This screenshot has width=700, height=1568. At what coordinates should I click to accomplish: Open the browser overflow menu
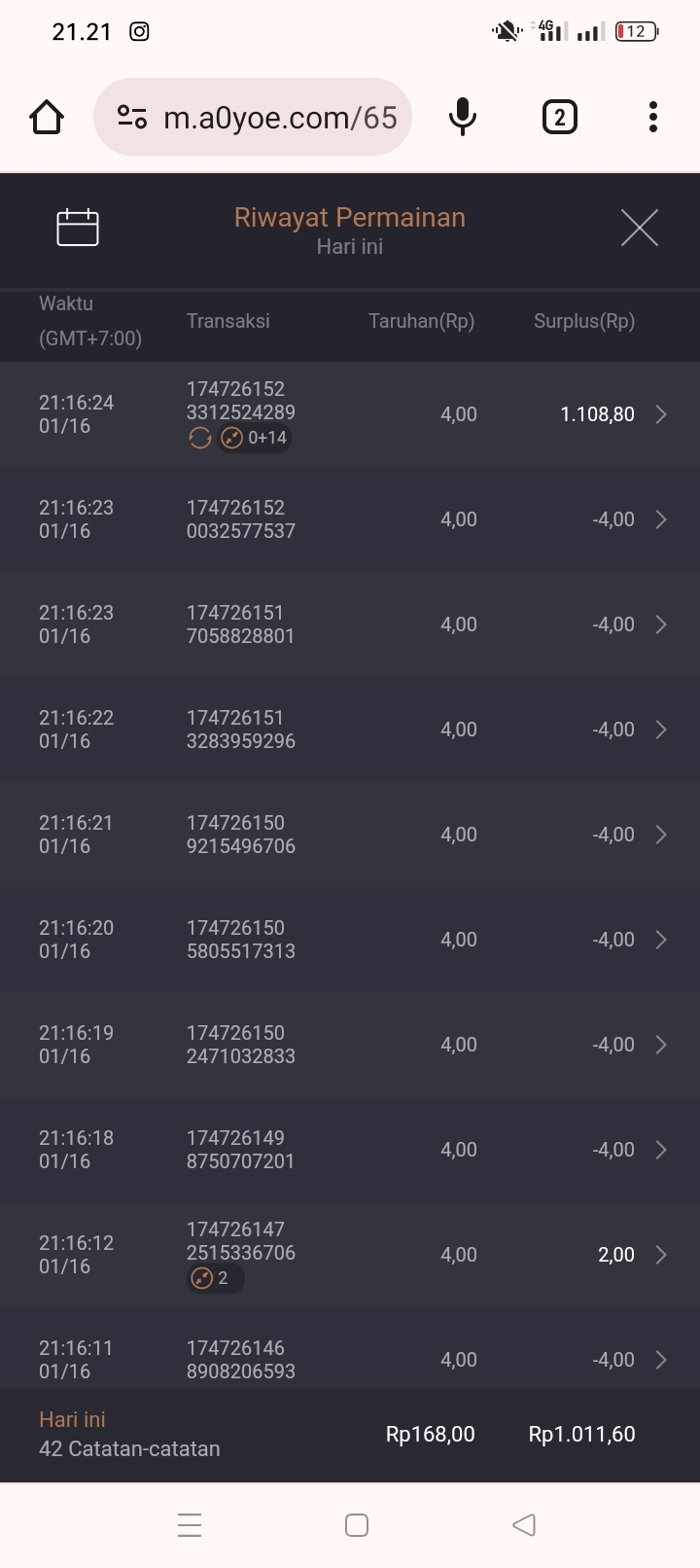coord(653,118)
